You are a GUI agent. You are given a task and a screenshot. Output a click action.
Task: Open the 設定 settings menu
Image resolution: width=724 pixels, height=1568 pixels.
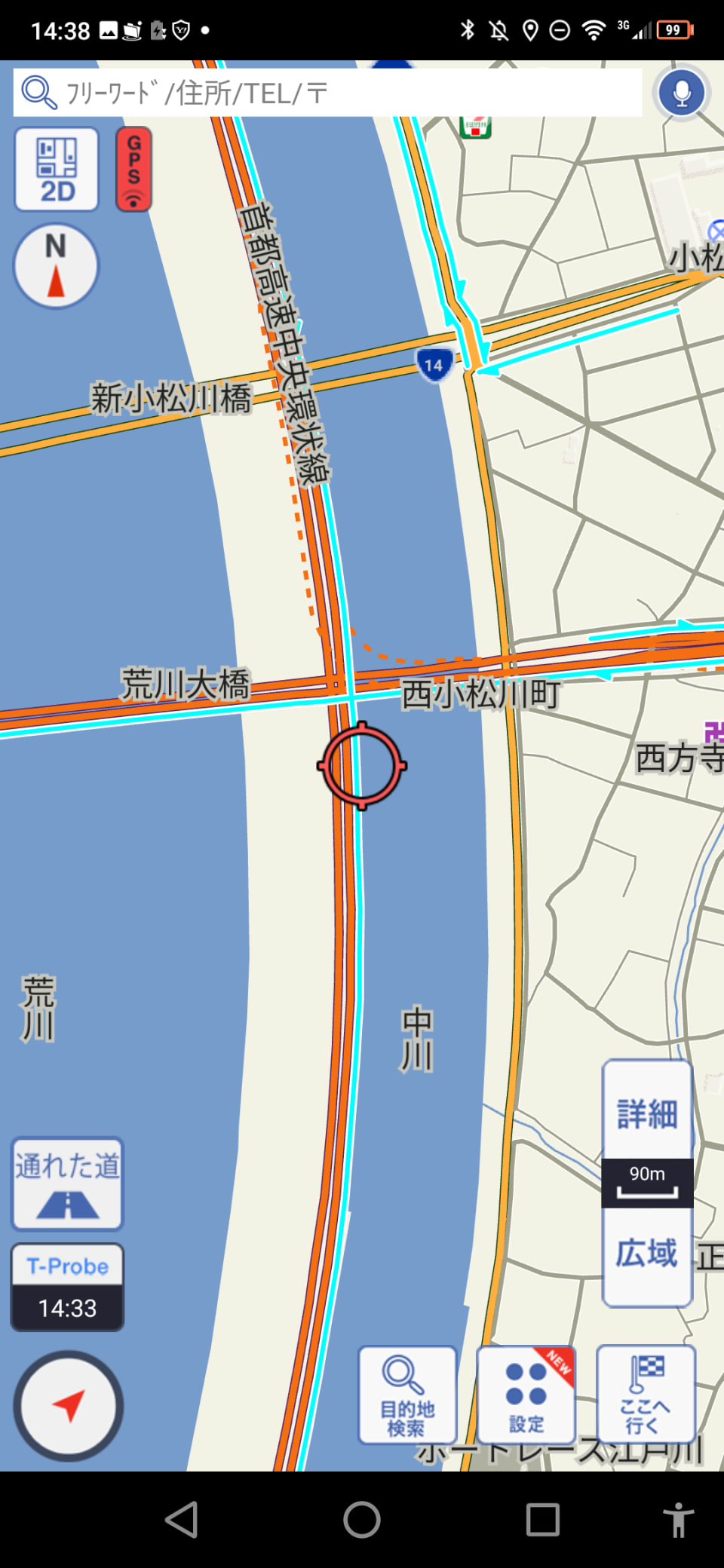point(526,1395)
